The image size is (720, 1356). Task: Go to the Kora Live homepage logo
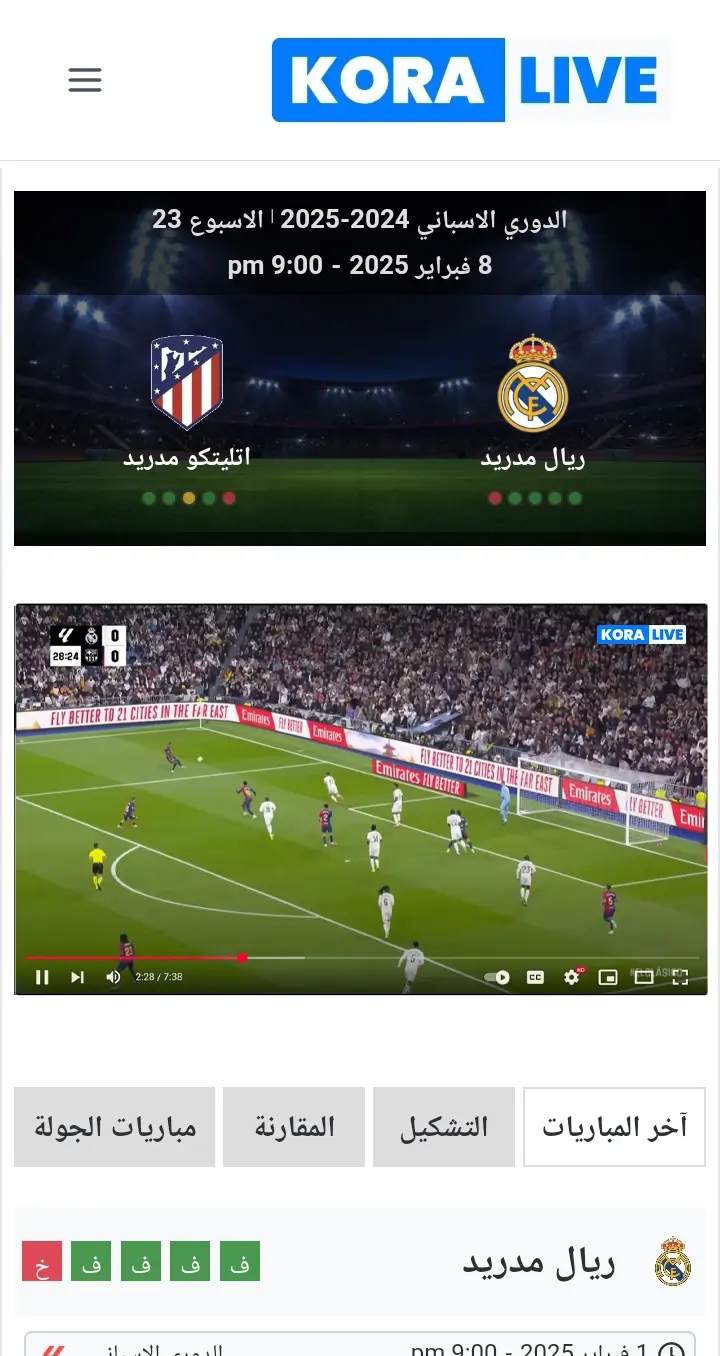(x=470, y=80)
